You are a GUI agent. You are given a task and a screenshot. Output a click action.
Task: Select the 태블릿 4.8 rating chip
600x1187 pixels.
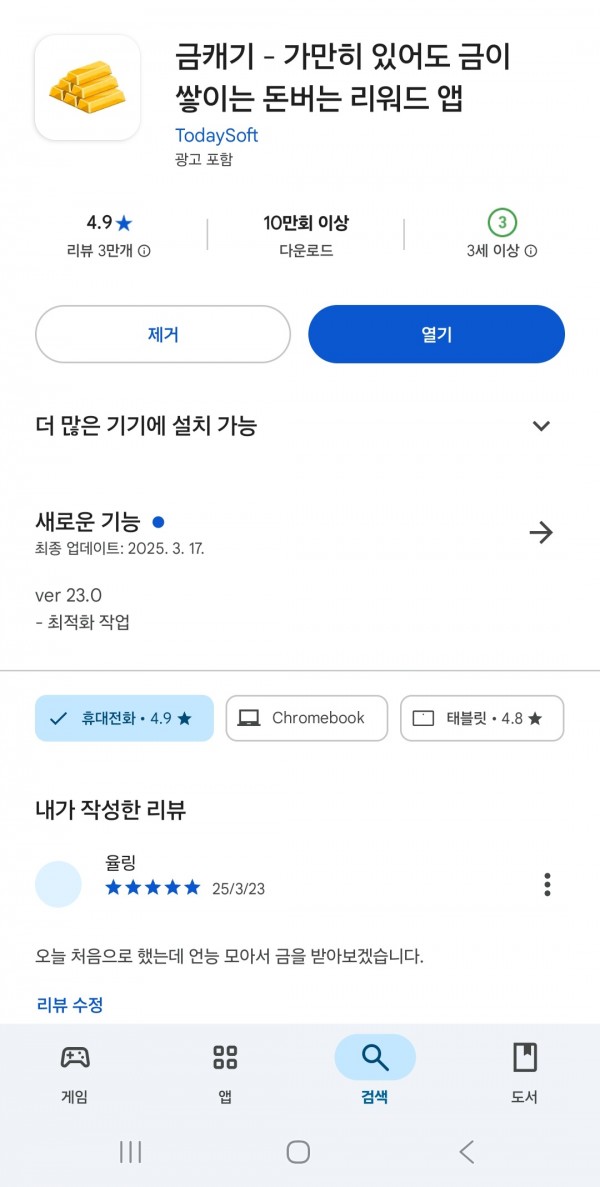click(x=482, y=718)
